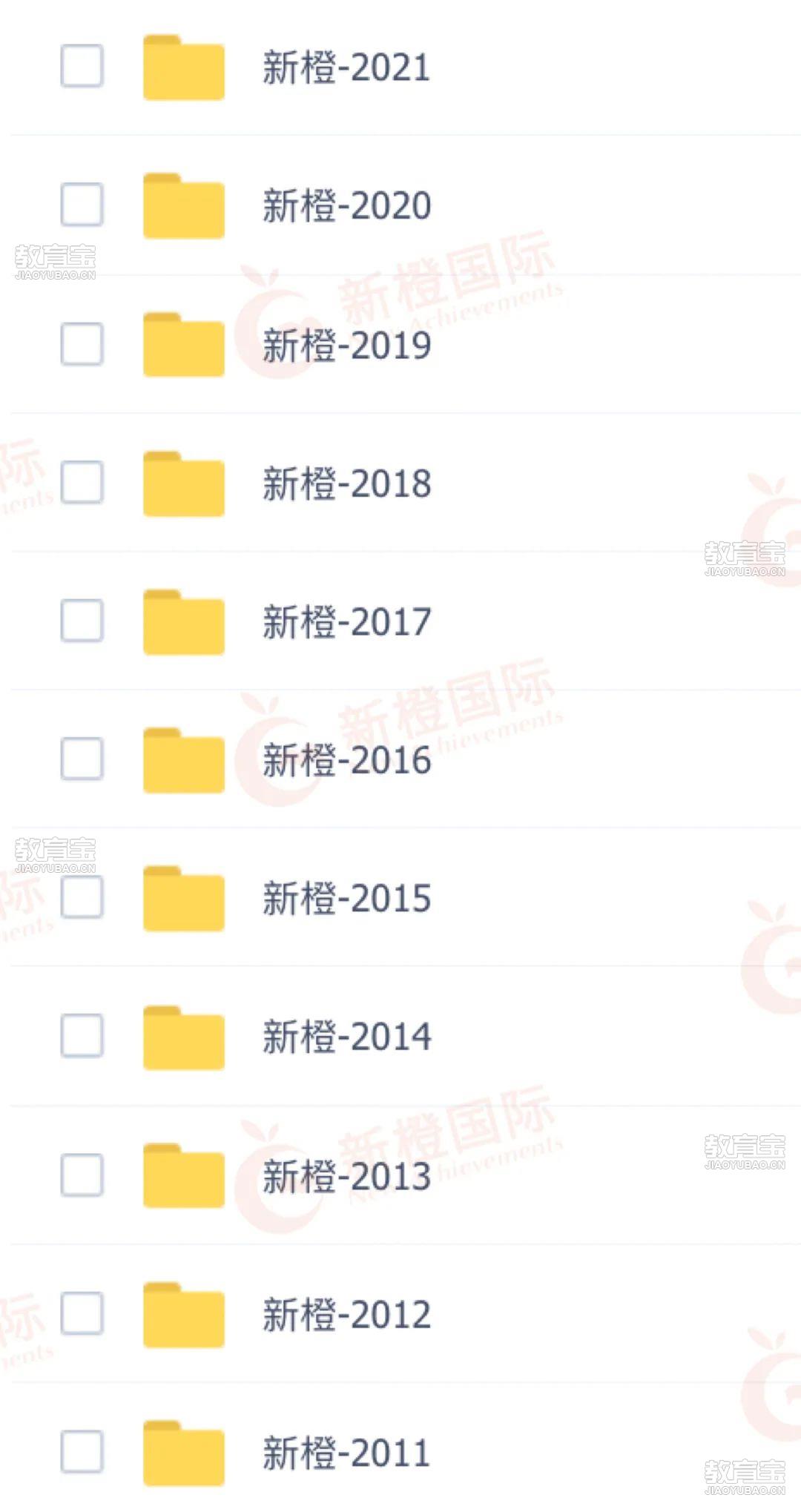Image resolution: width=801 pixels, height=1512 pixels.
Task: Mark the 新橙-2014 checkbox
Action: pos(82,1036)
